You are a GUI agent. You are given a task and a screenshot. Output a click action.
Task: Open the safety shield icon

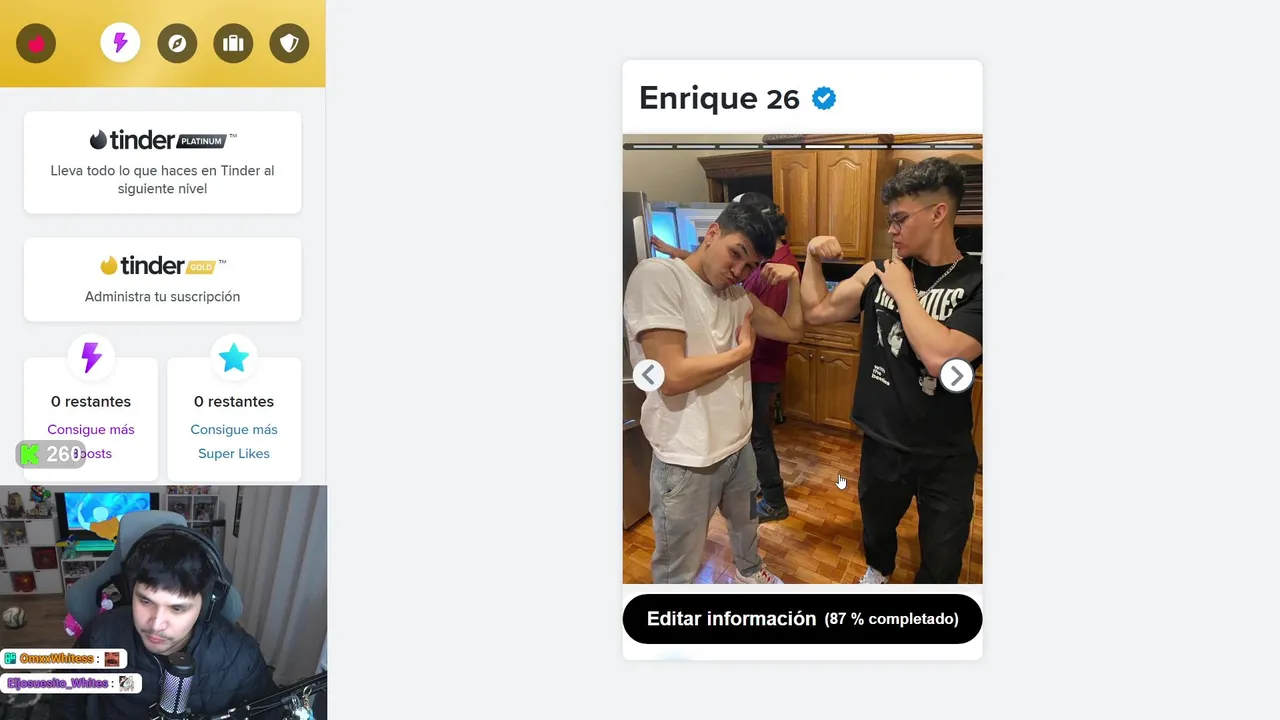pyautogui.click(x=289, y=43)
